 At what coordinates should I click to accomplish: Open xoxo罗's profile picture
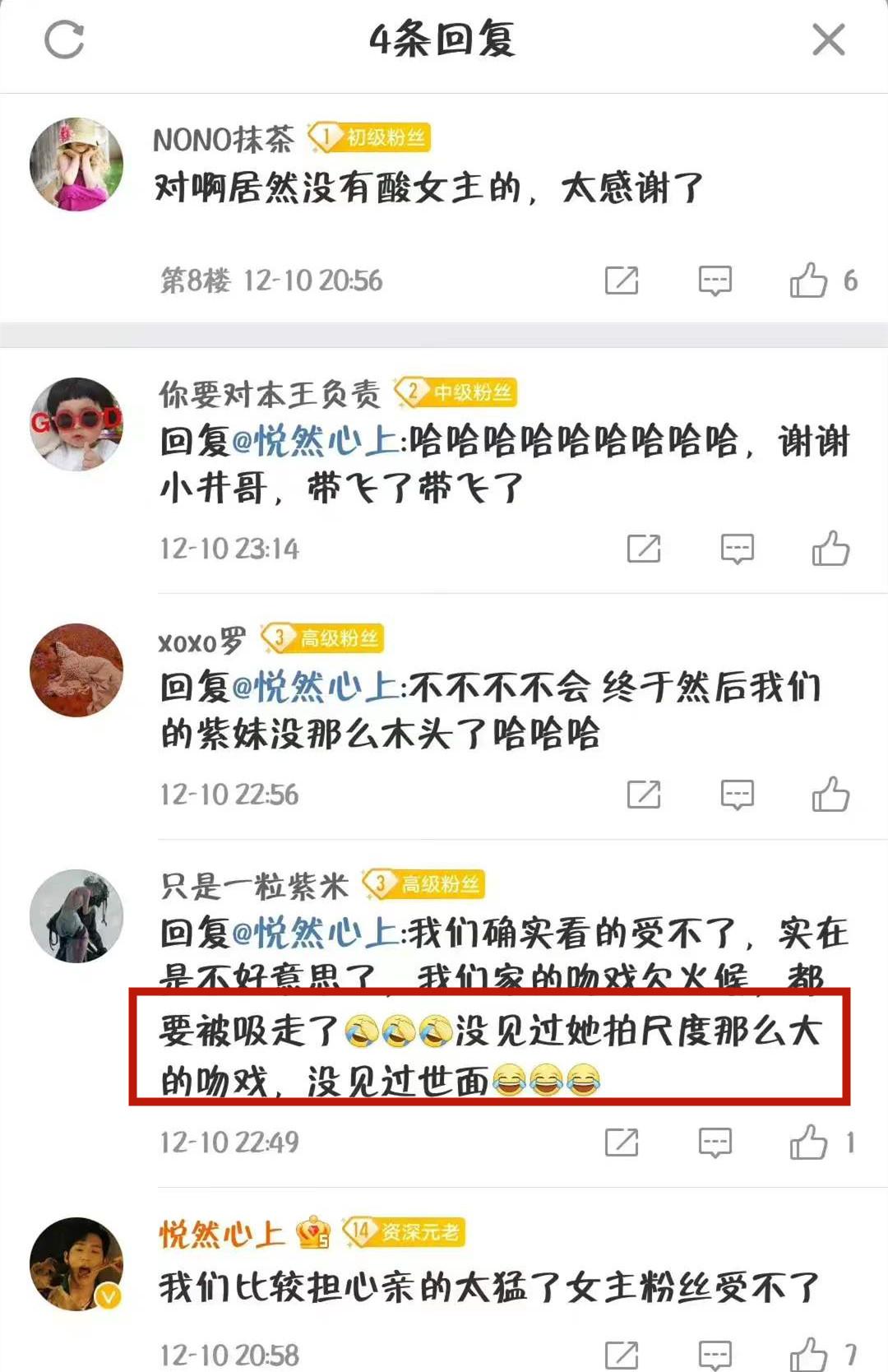pos(76,670)
